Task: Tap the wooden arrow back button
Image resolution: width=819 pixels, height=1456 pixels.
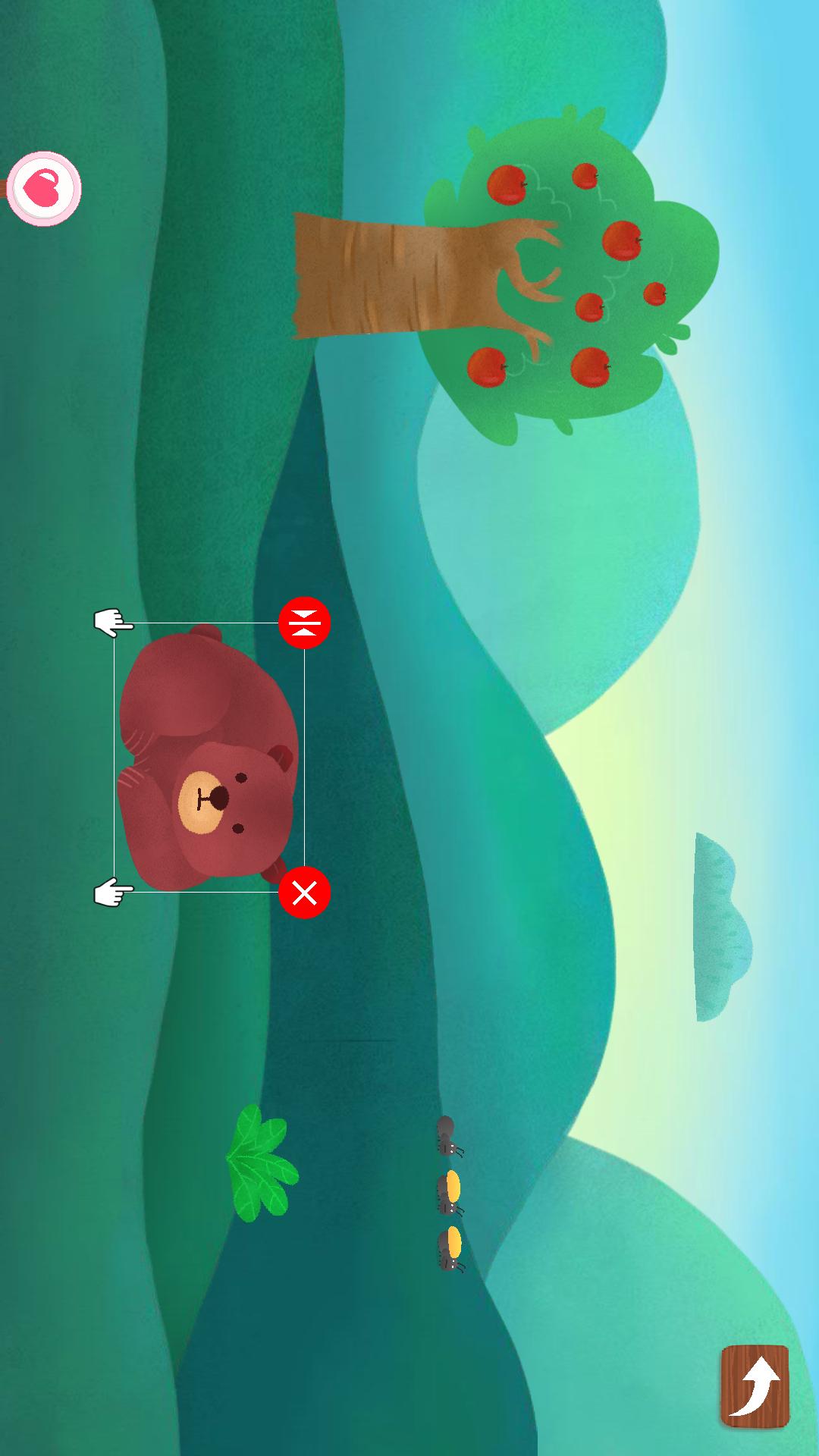Action: [x=755, y=1385]
